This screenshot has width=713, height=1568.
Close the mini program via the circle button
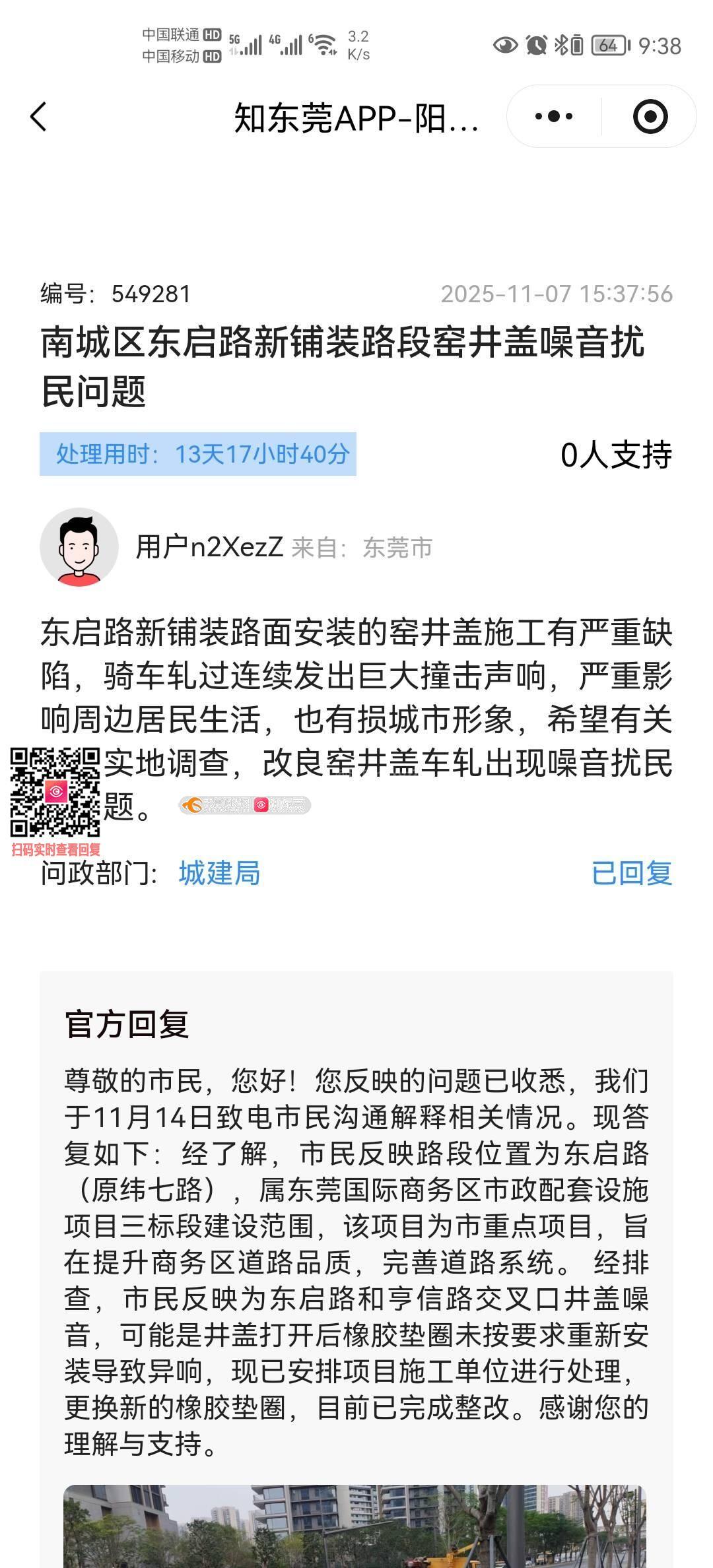coord(650,117)
